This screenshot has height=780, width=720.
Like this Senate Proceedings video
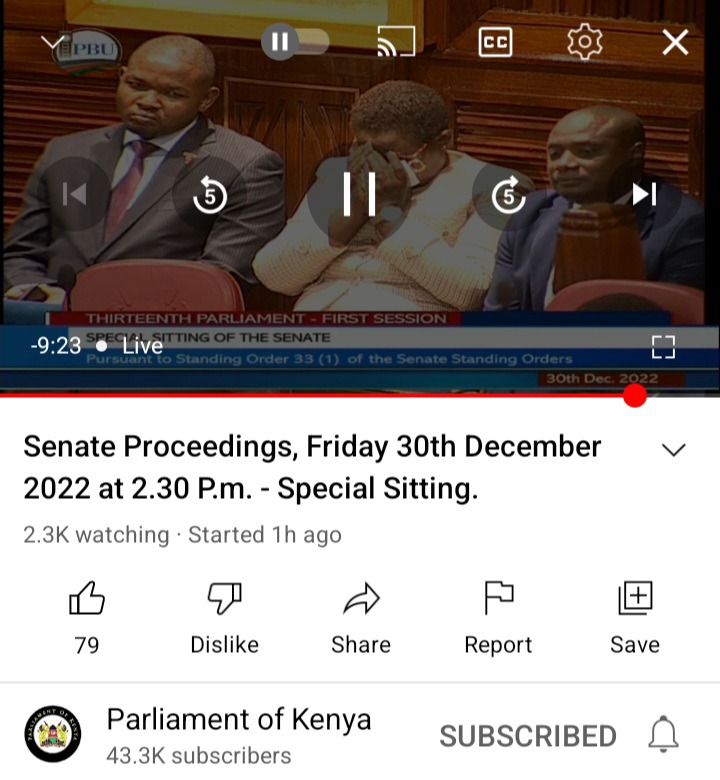point(87,600)
